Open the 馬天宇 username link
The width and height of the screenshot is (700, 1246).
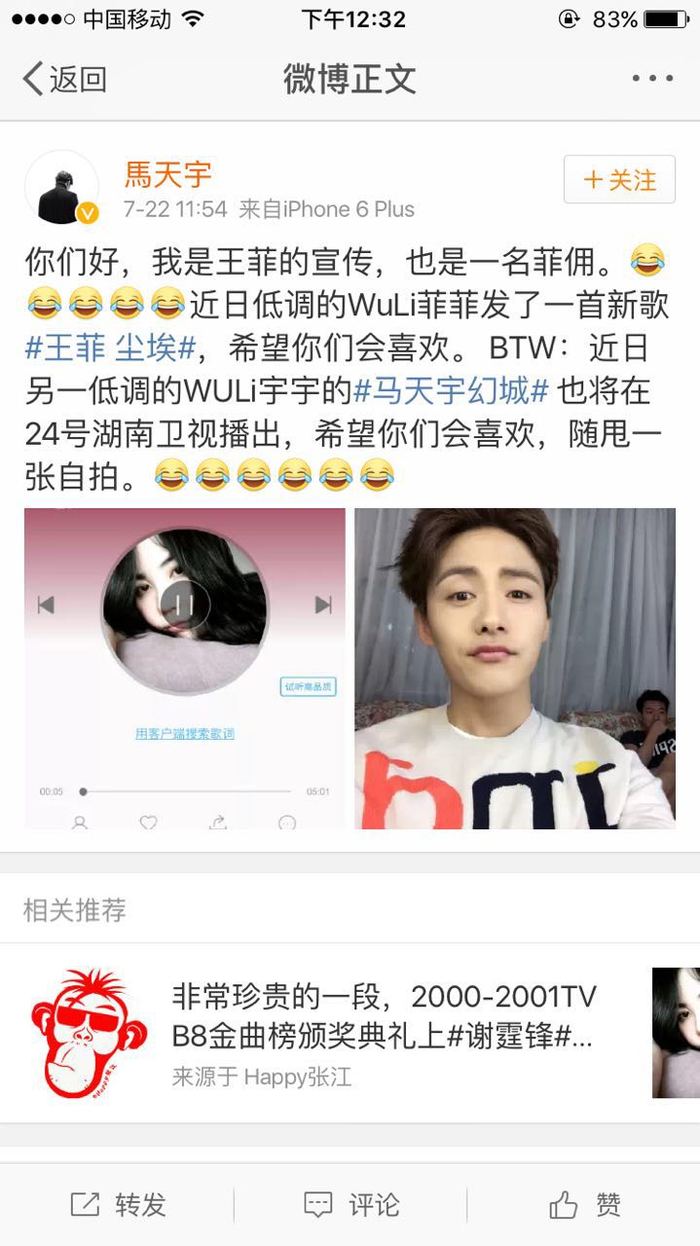tap(167, 174)
